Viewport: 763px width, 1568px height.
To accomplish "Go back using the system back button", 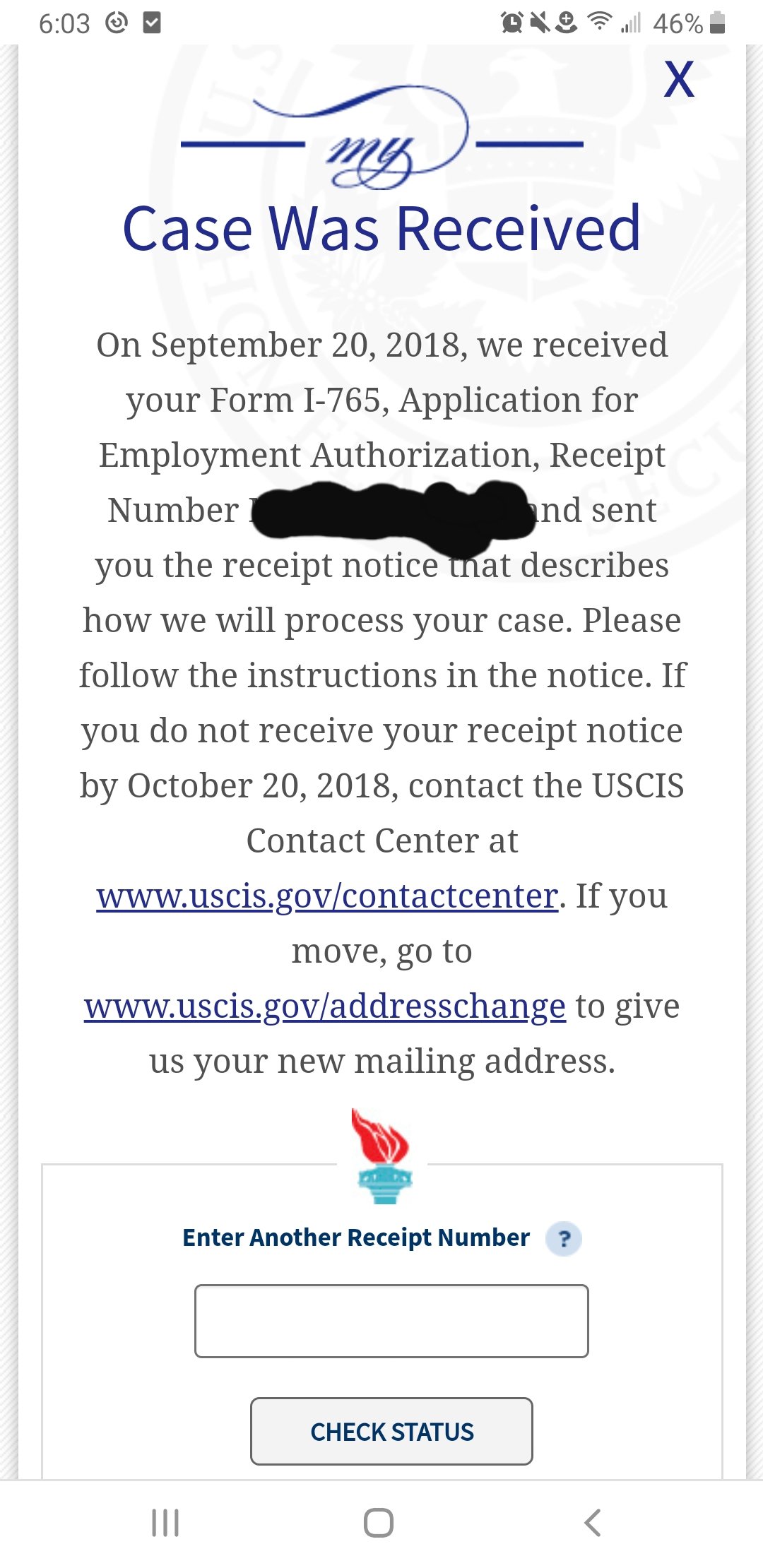I will [x=592, y=1523].
